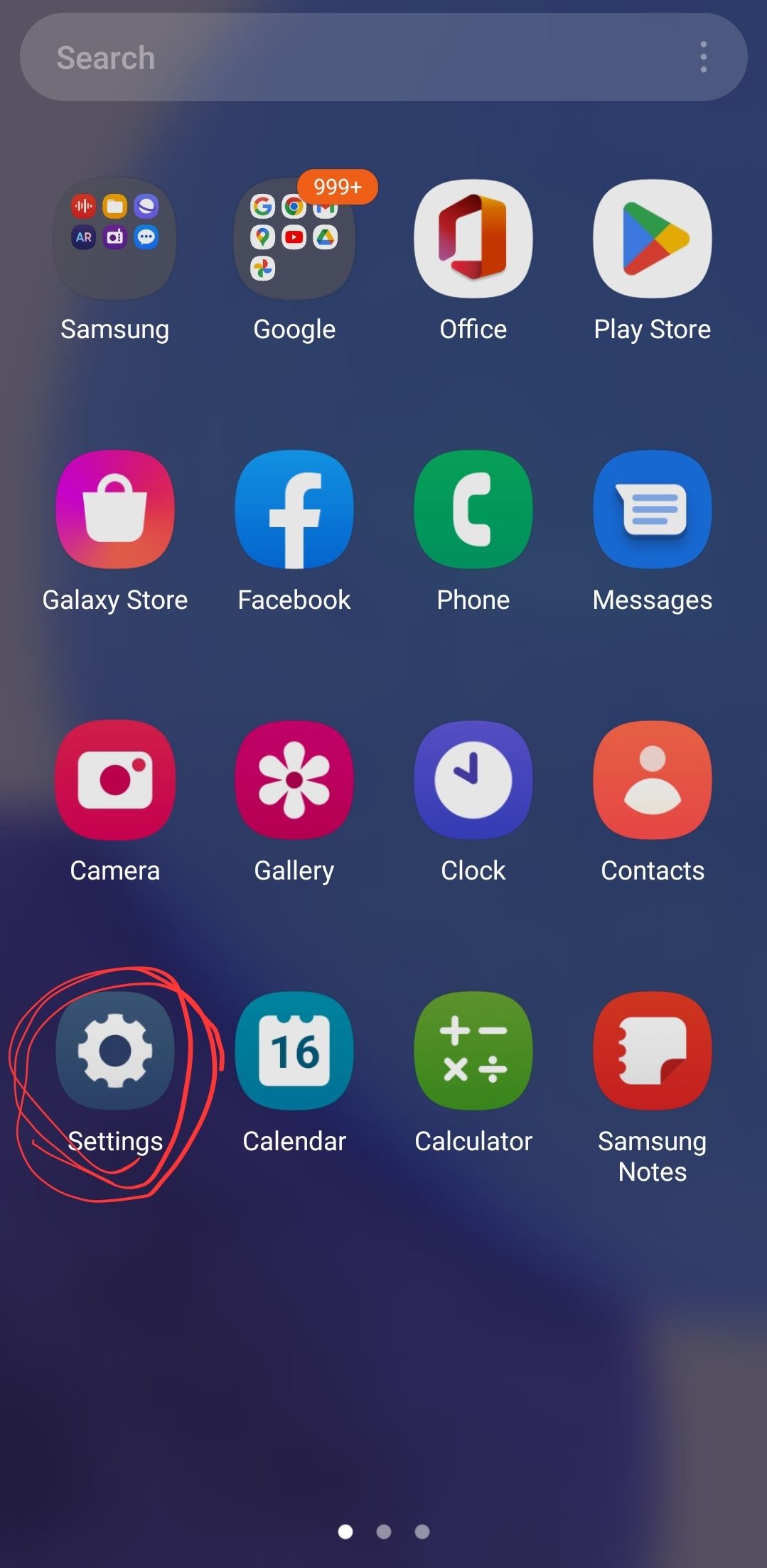Open the Clock app
The height and width of the screenshot is (1568, 767).
(x=473, y=779)
